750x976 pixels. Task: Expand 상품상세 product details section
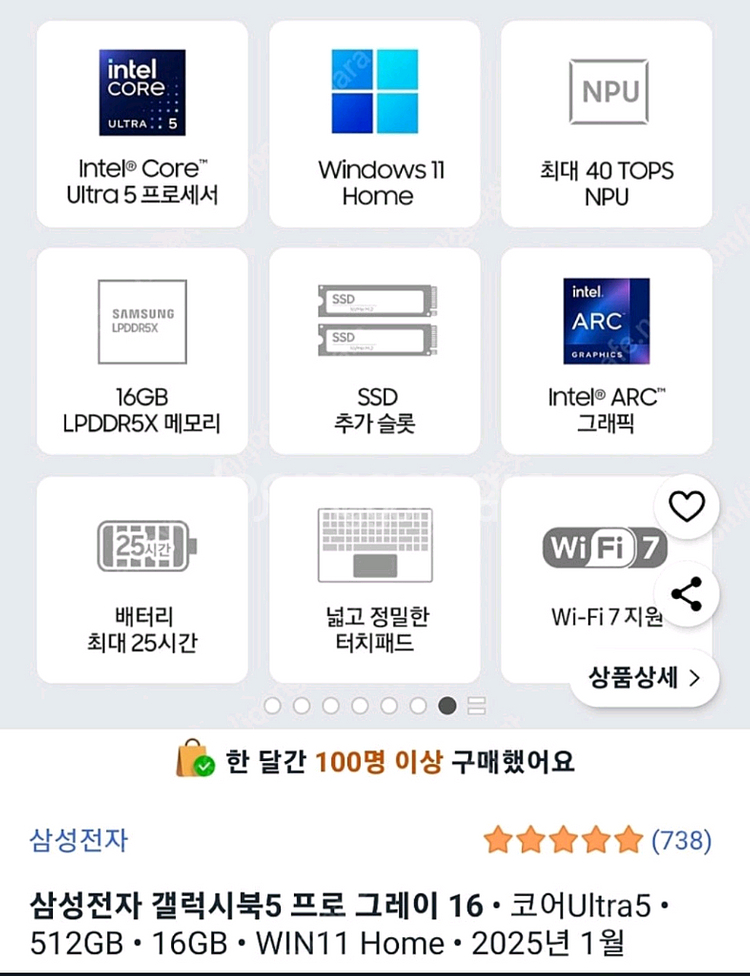tap(643, 677)
